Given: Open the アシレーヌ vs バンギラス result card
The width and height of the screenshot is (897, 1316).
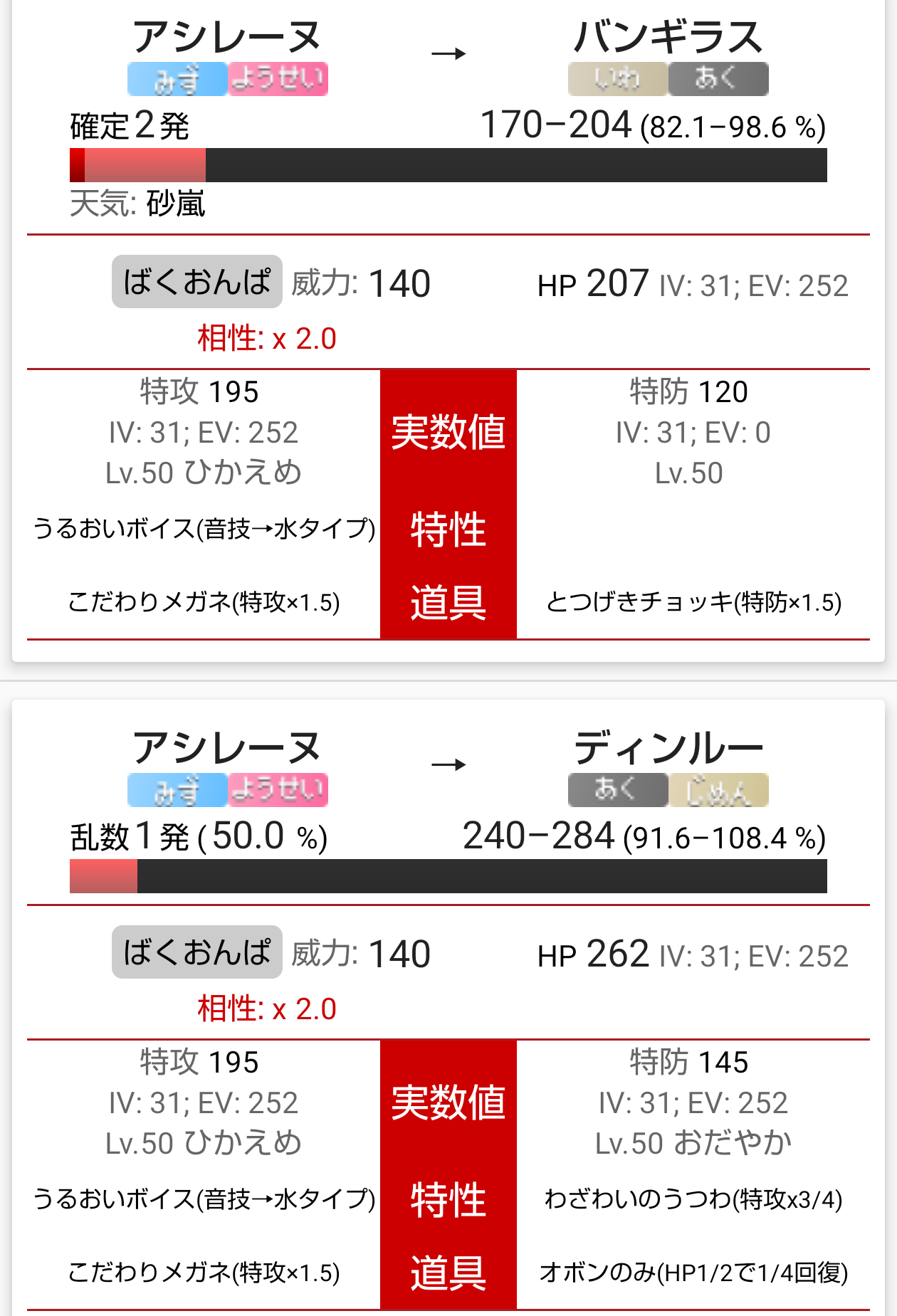Looking at the screenshot, I should point(448,331).
